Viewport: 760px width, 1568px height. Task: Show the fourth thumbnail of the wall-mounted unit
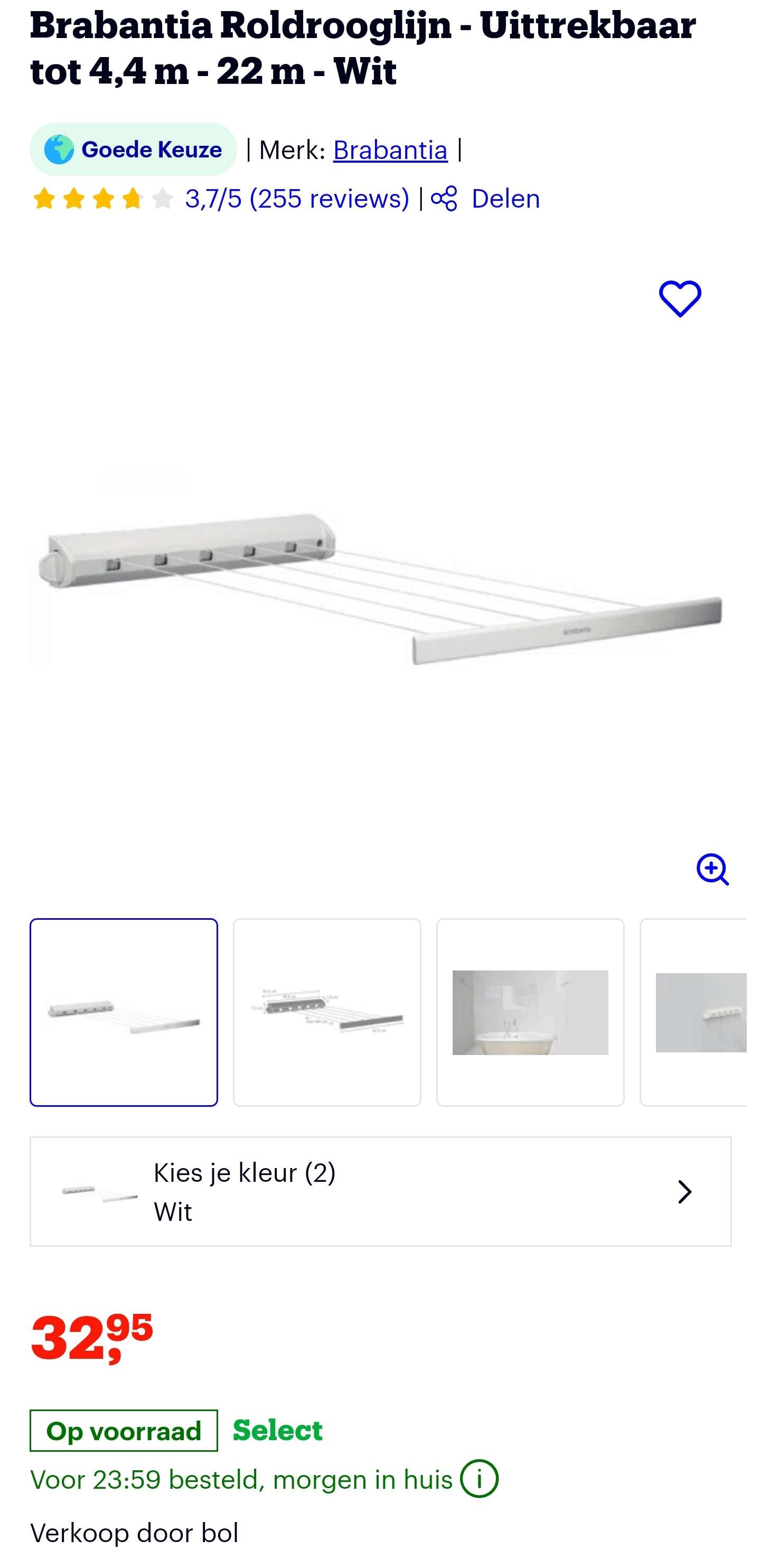693,1012
